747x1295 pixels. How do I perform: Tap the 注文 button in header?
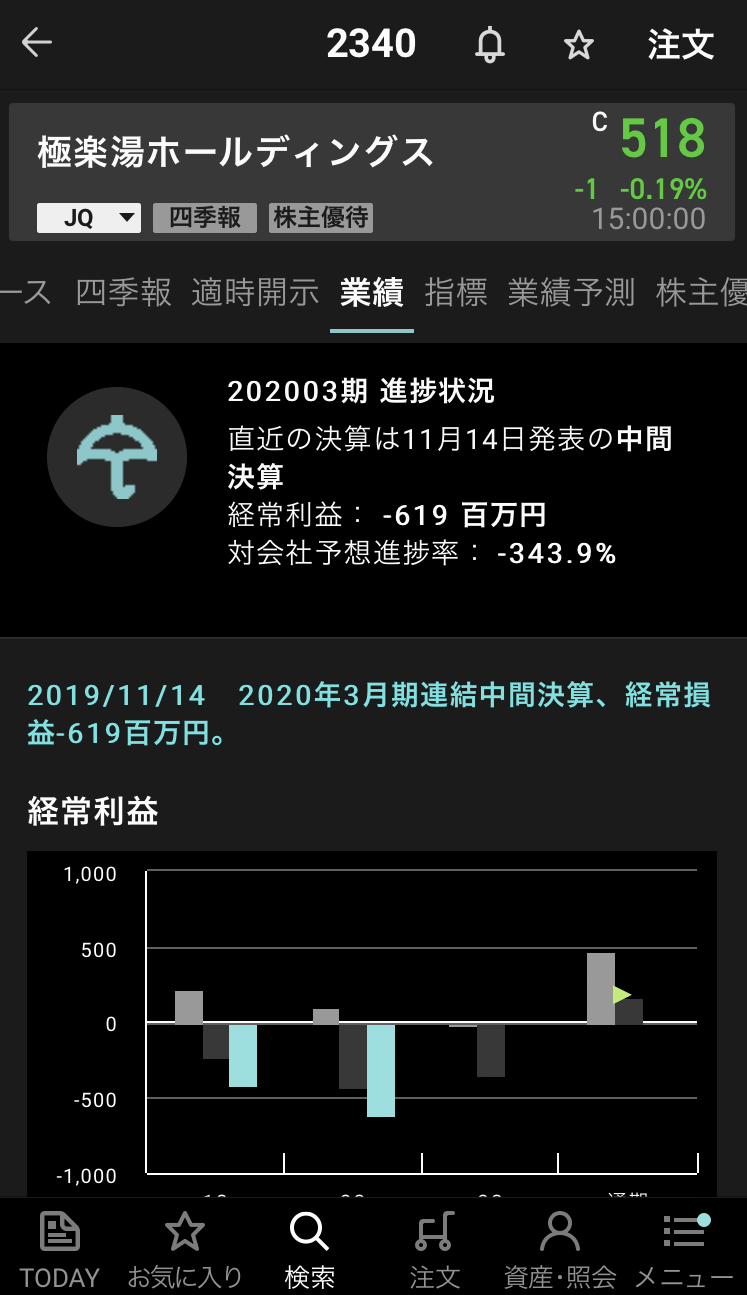(x=681, y=45)
